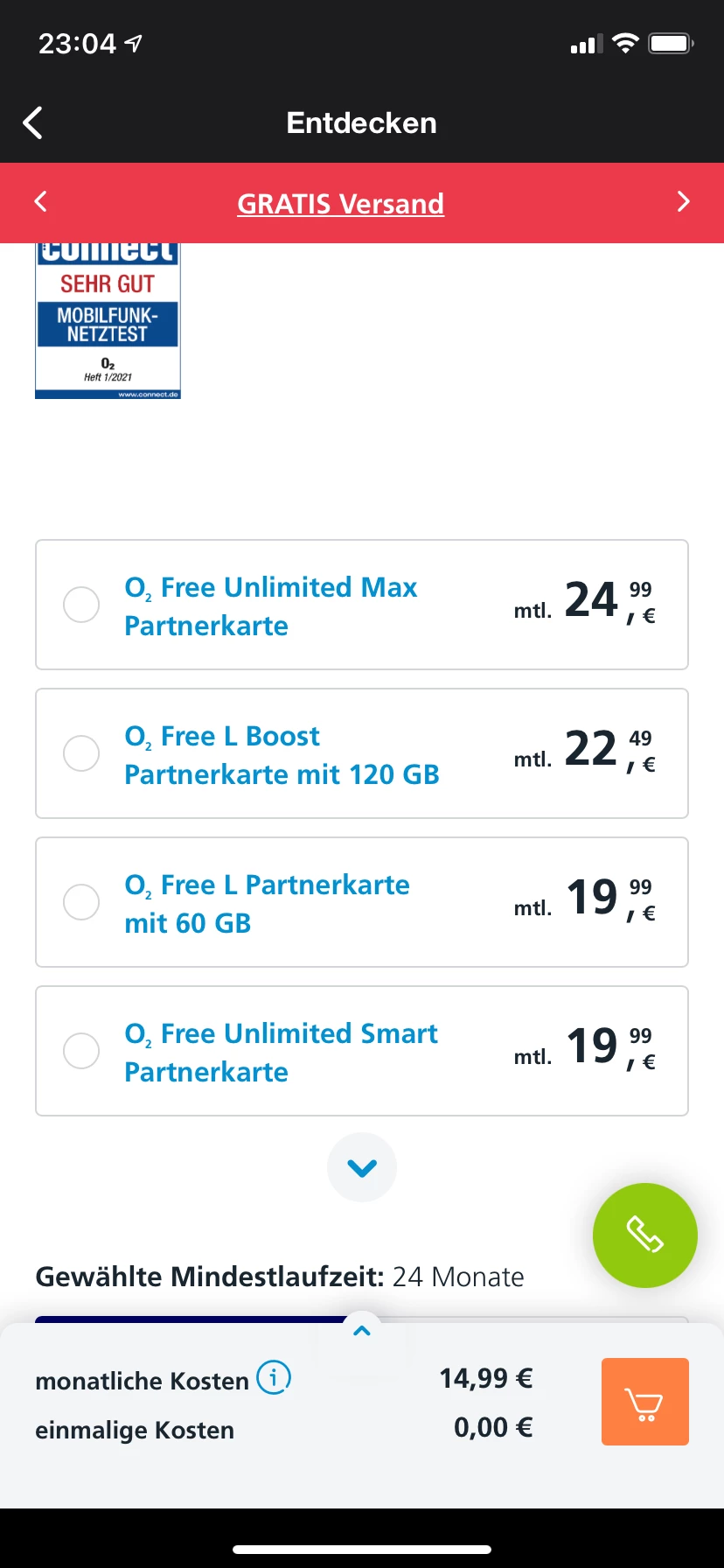Open info about monatliche Kosten
Image resolution: width=724 pixels, height=1568 pixels.
point(274,1377)
